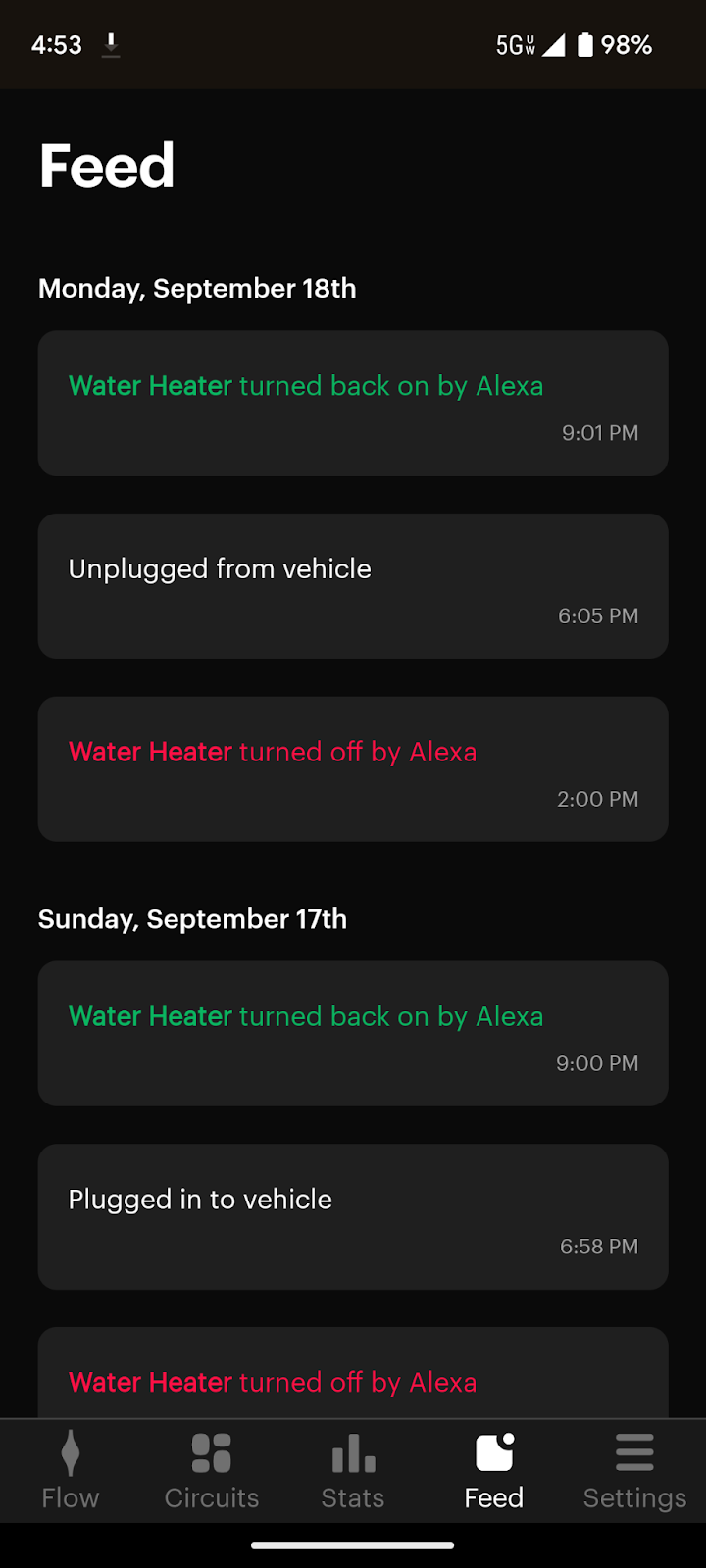Open the 9:00 PM Water Heater turned back on event
706x1568 pixels.
tap(353, 1033)
